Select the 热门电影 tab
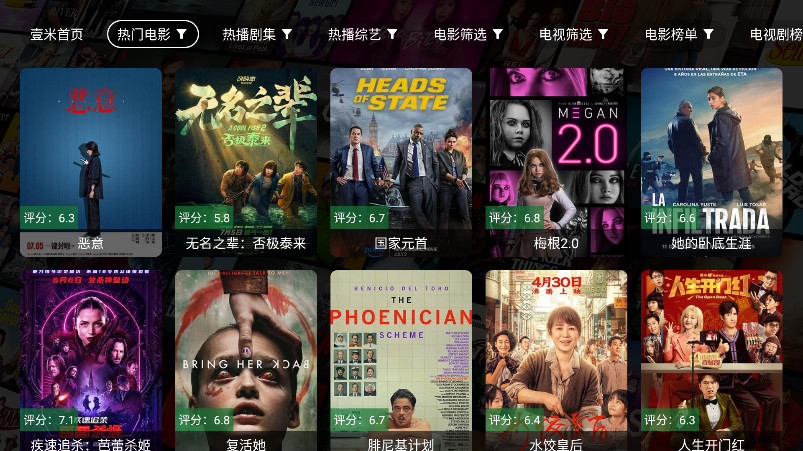Viewport: 803px width, 451px height. pos(152,34)
